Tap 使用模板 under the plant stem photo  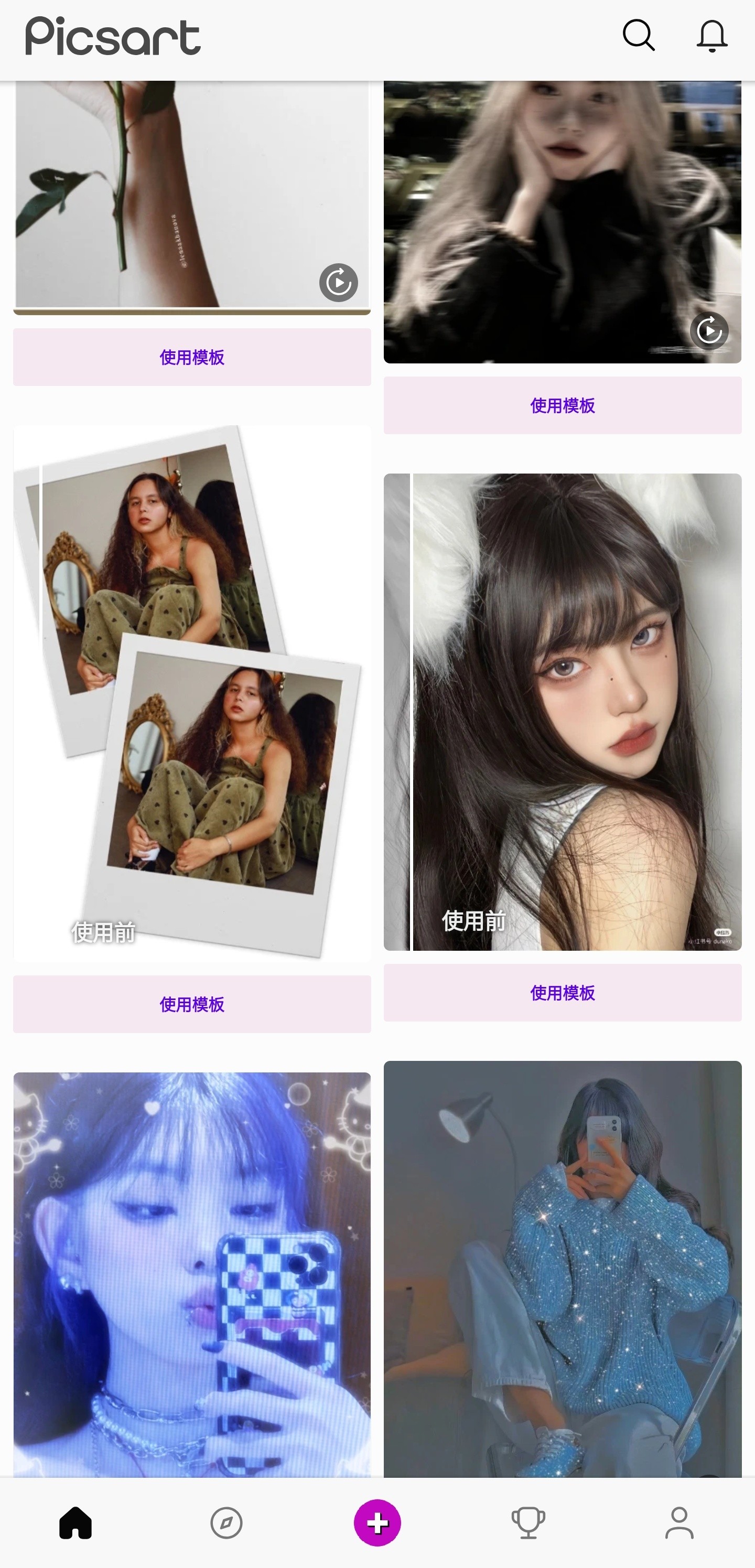click(192, 357)
